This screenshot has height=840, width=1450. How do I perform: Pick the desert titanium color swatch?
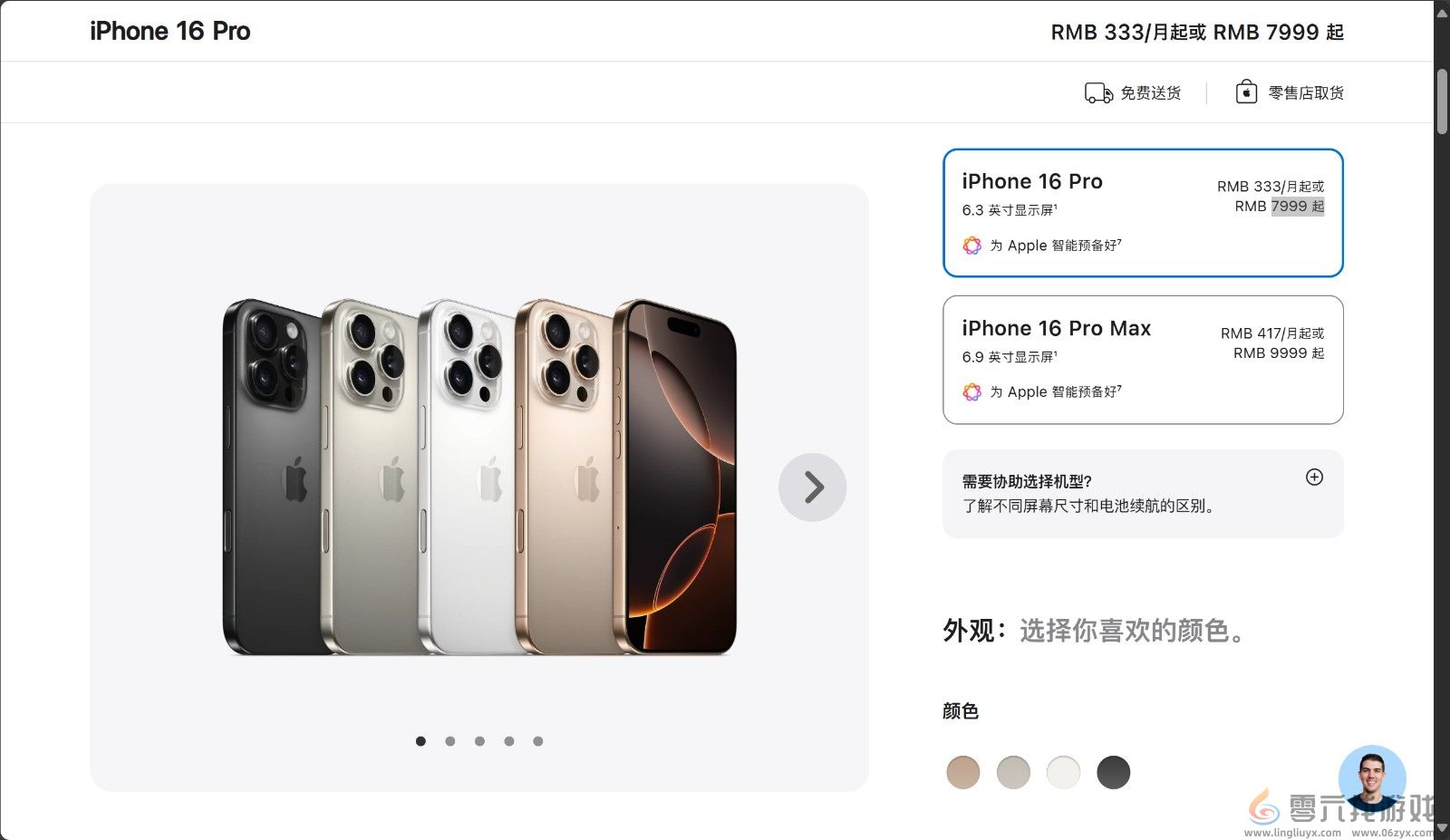coord(962,772)
